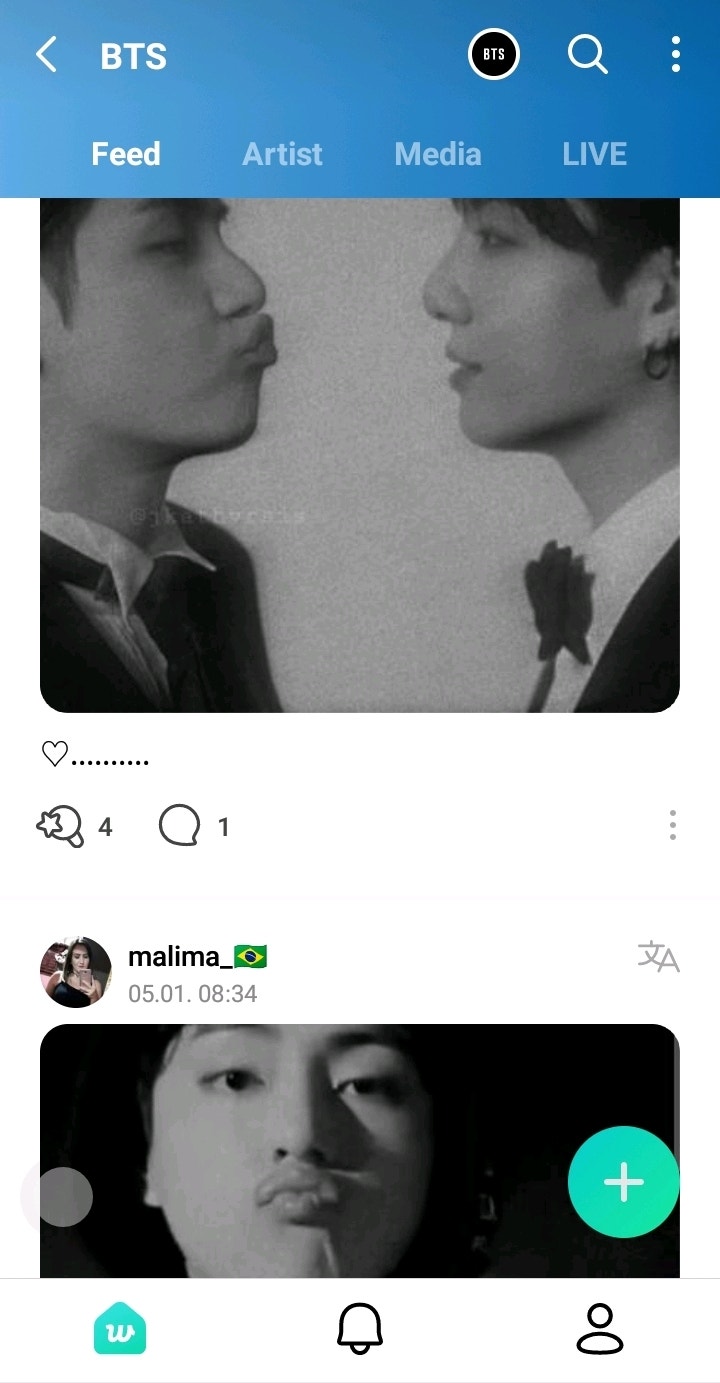This screenshot has width=720, height=1383.
Task: Open options for the first post
Action: coord(673,826)
